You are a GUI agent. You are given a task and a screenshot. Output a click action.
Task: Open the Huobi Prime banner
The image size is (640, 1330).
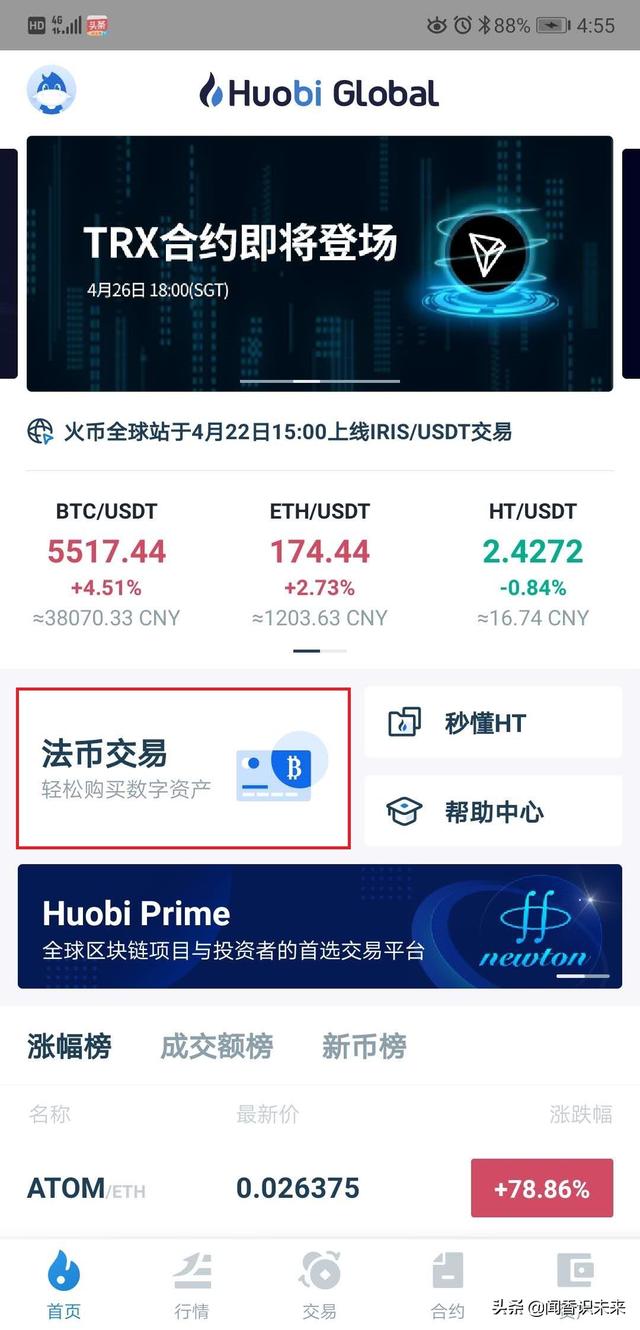click(319, 926)
